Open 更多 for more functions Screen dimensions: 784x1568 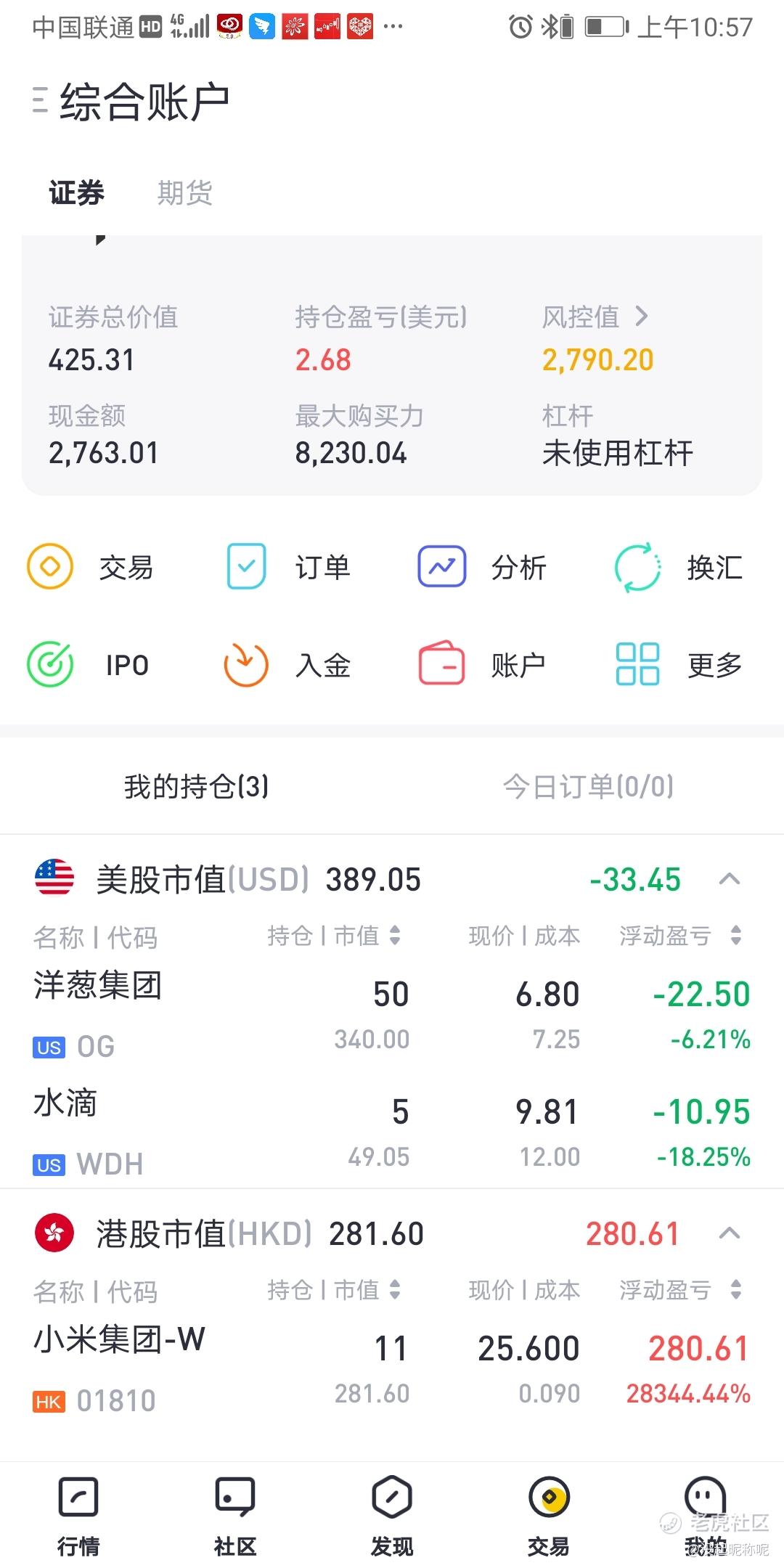[679, 664]
